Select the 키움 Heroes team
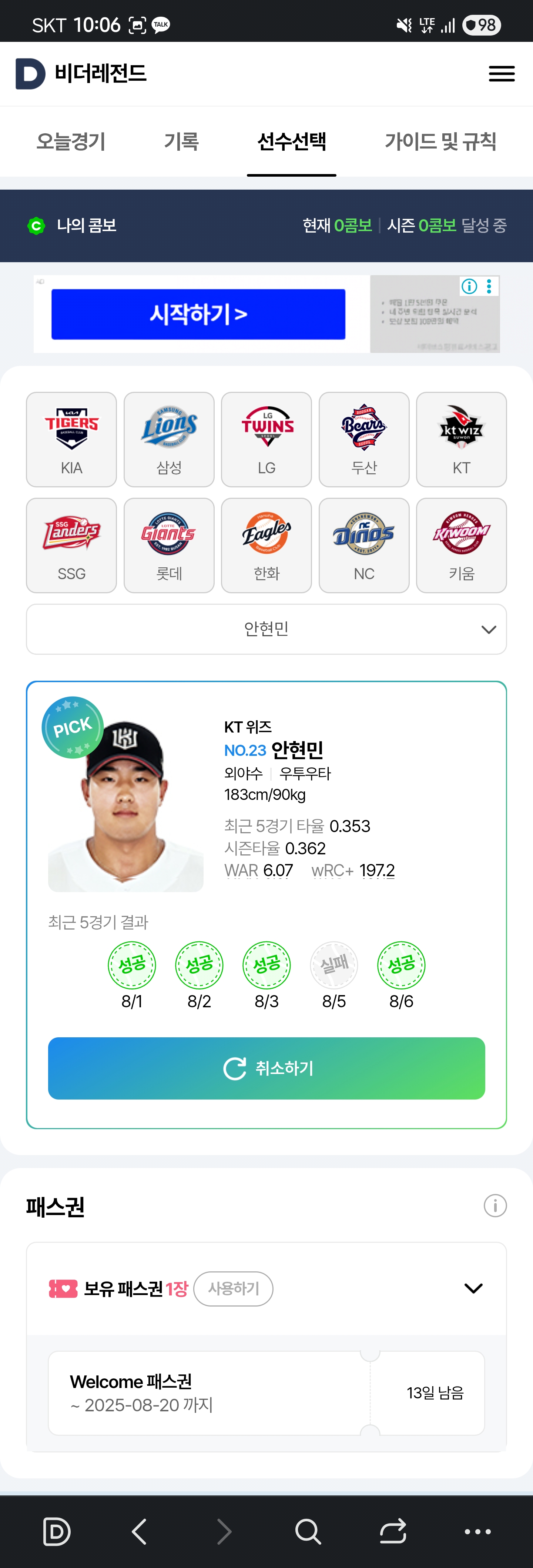This screenshot has height=1568, width=533. [x=461, y=545]
